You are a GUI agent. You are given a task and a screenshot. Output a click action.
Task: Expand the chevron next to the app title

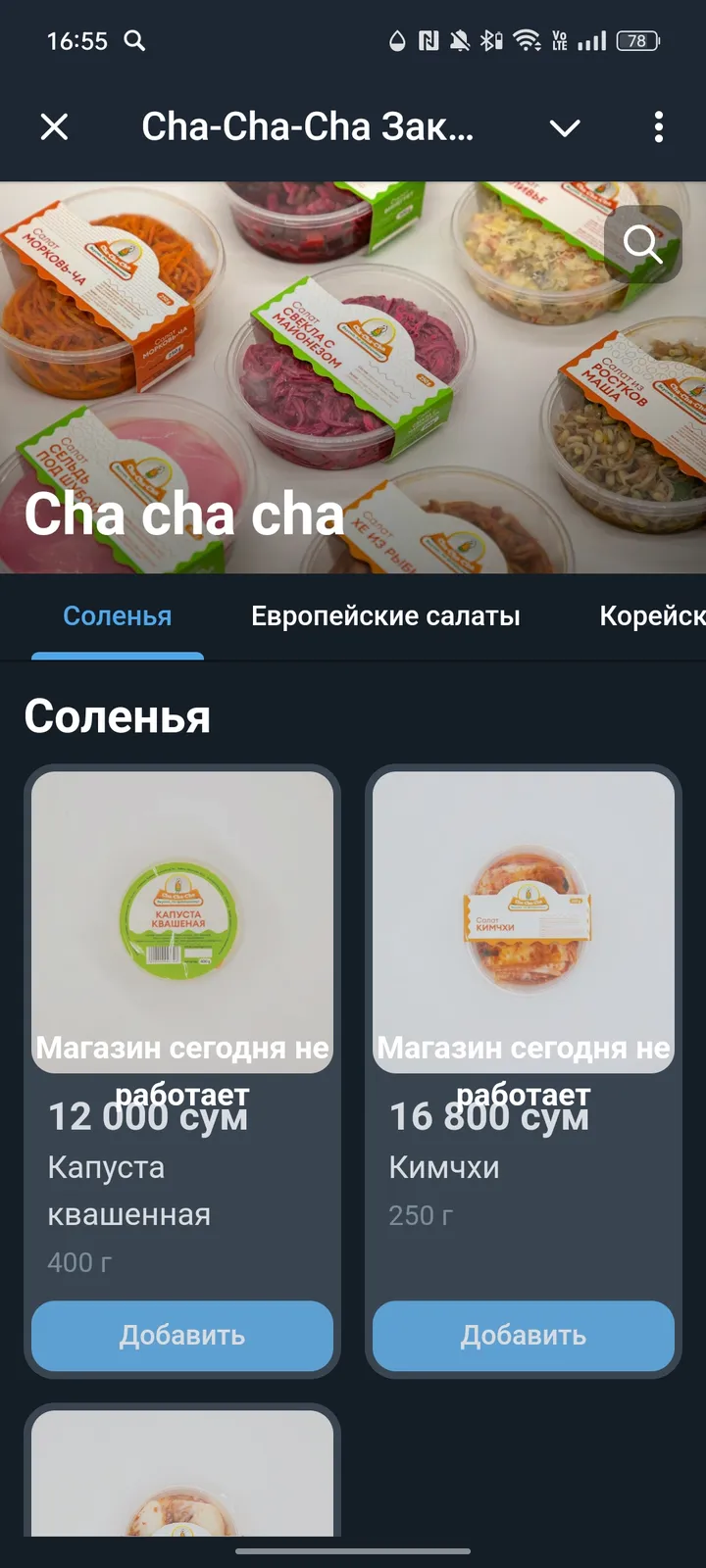pos(564,128)
